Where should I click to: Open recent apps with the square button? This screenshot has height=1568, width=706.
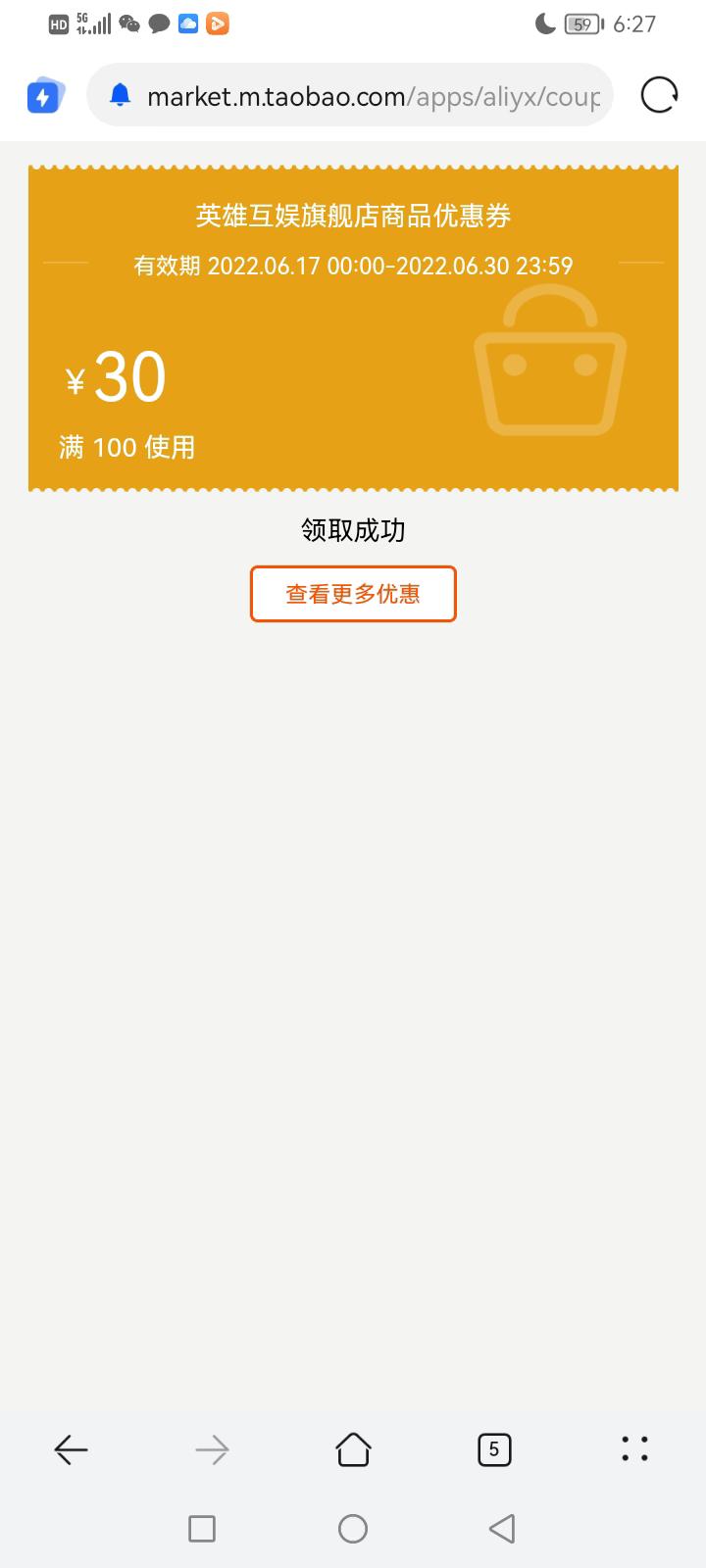pos(202,1529)
